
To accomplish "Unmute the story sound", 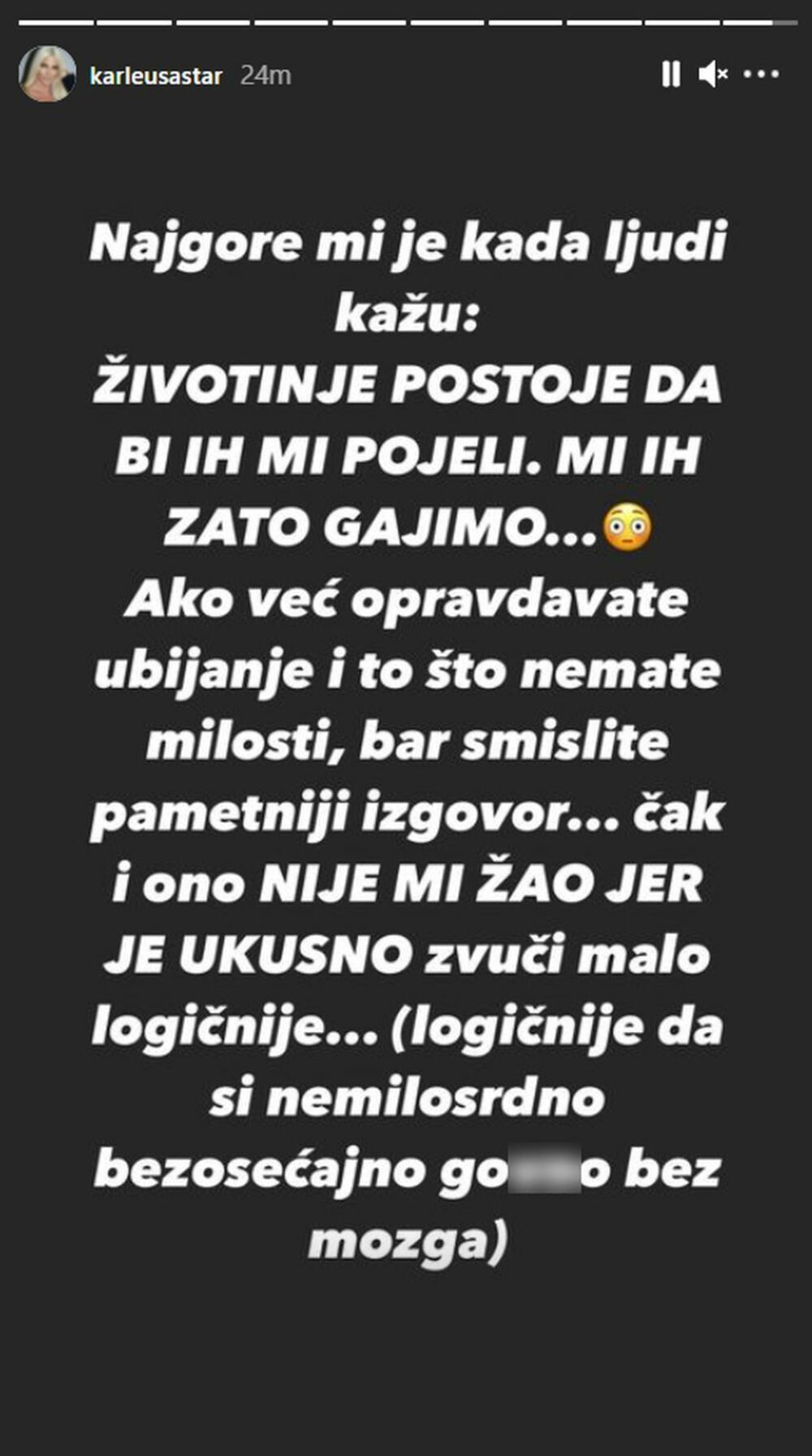I will pyautogui.click(x=713, y=75).
